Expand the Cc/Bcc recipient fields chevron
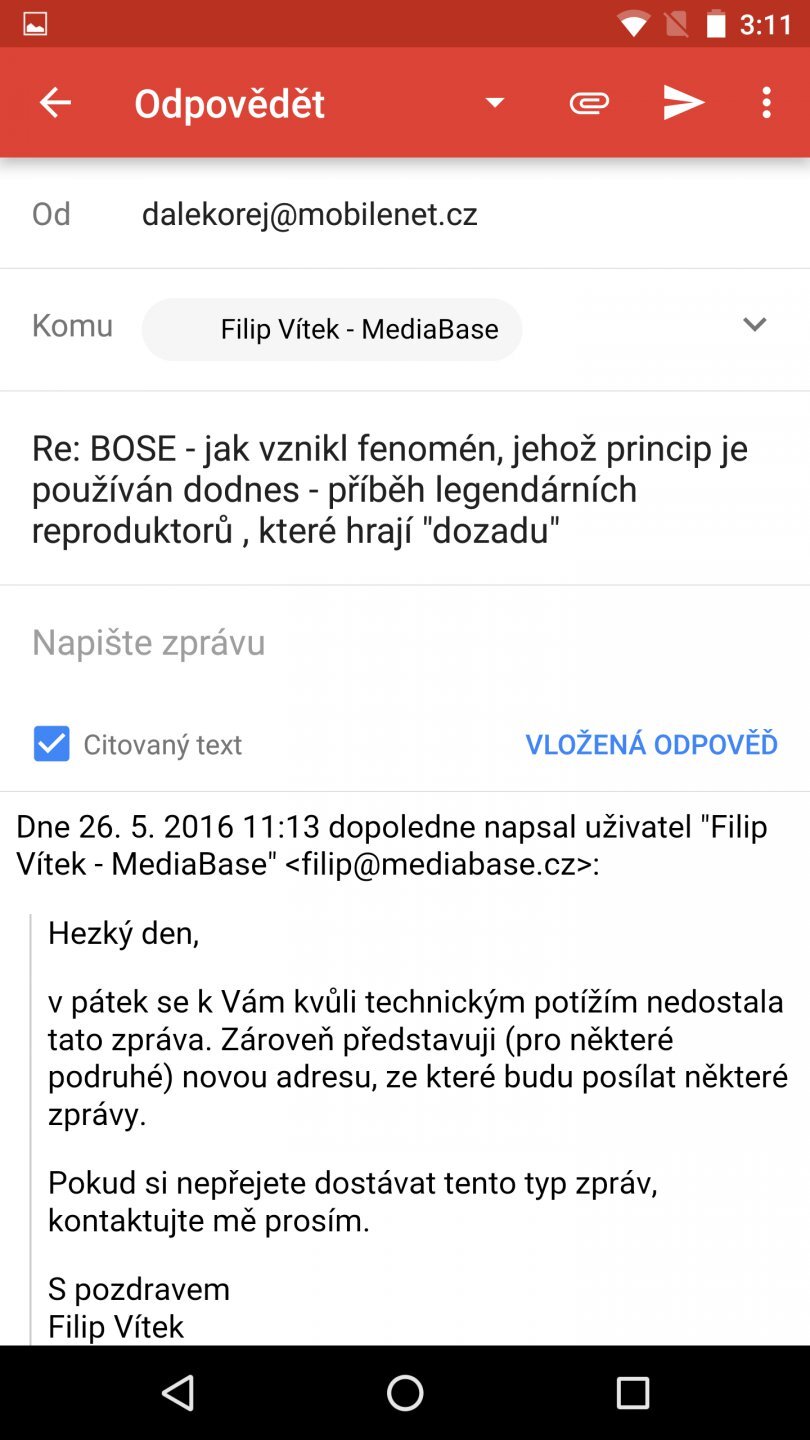 click(x=754, y=325)
